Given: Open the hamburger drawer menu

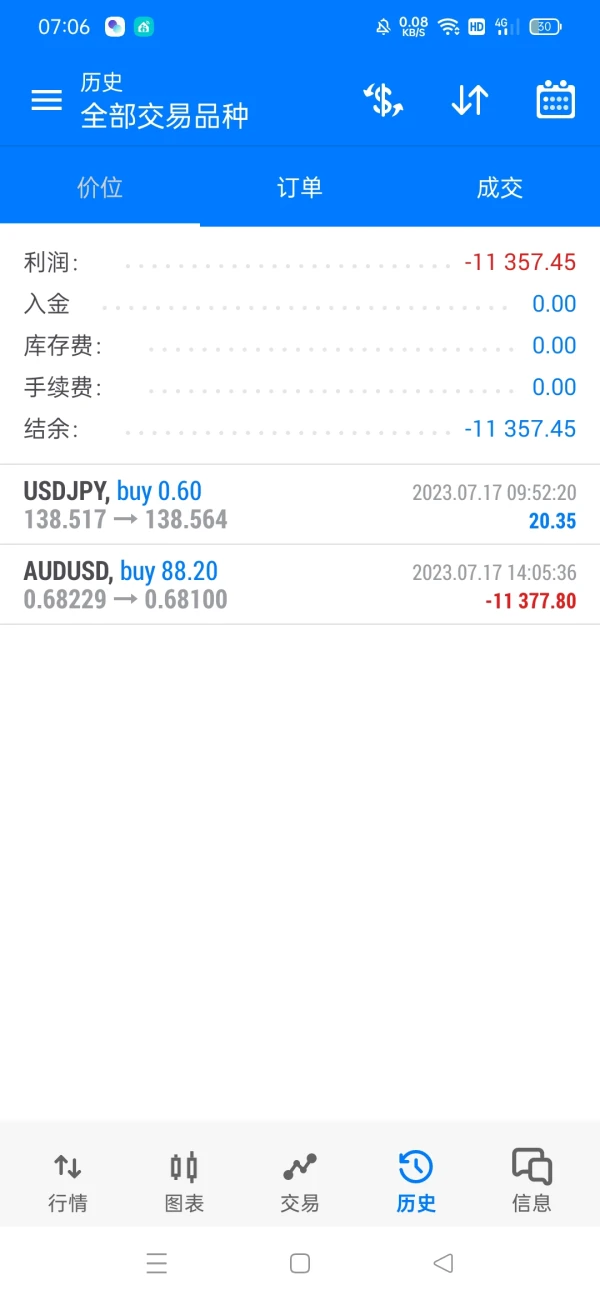Looking at the screenshot, I should point(46,100).
